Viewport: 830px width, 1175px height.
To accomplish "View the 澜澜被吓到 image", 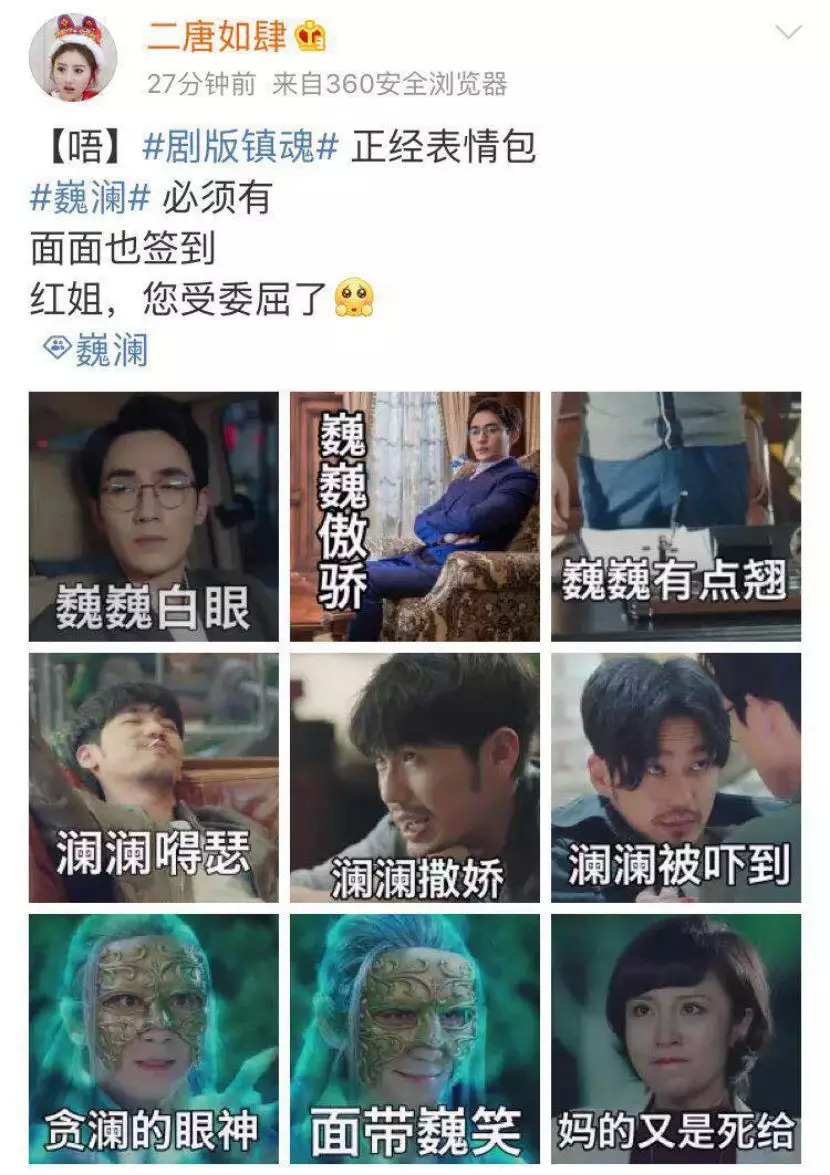I will click(x=676, y=777).
